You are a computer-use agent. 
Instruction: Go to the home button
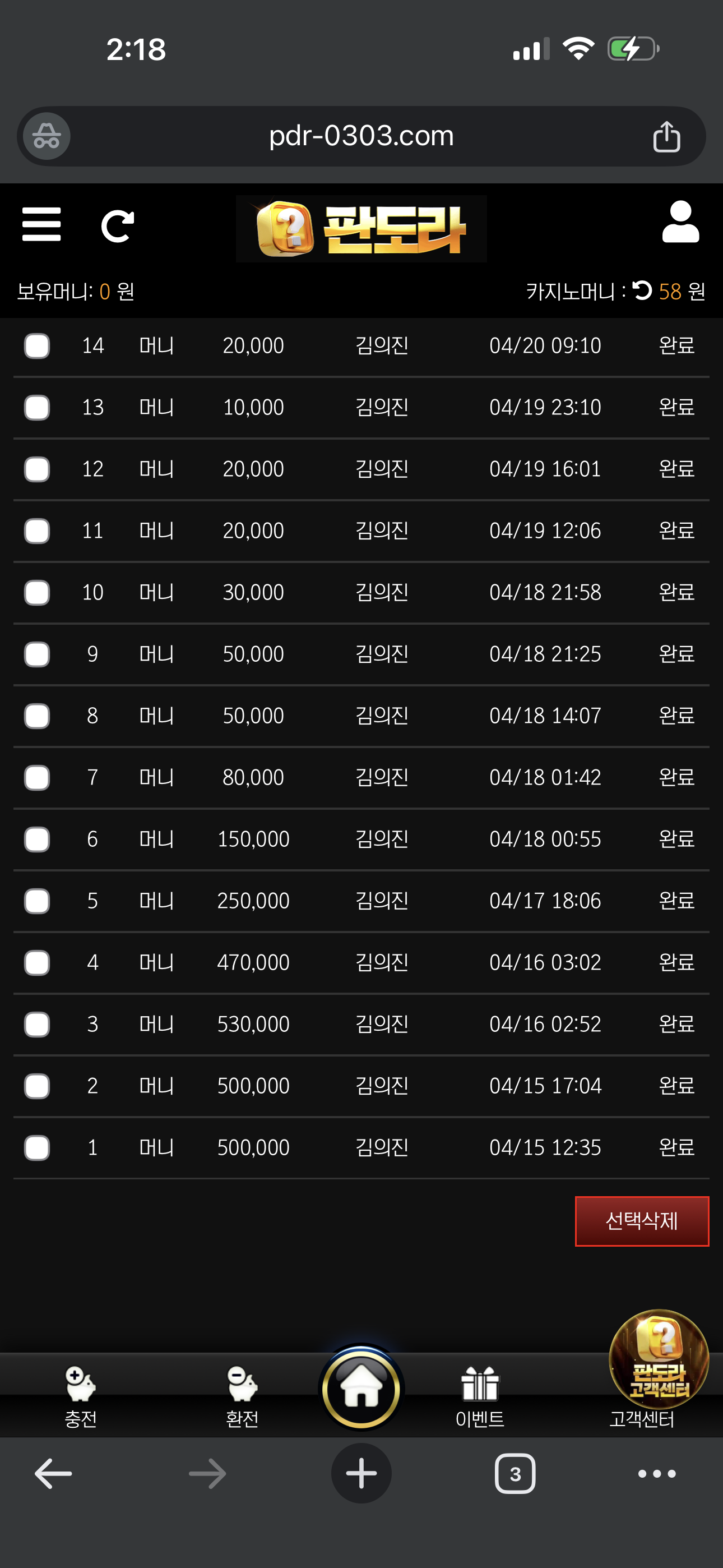point(361,1389)
